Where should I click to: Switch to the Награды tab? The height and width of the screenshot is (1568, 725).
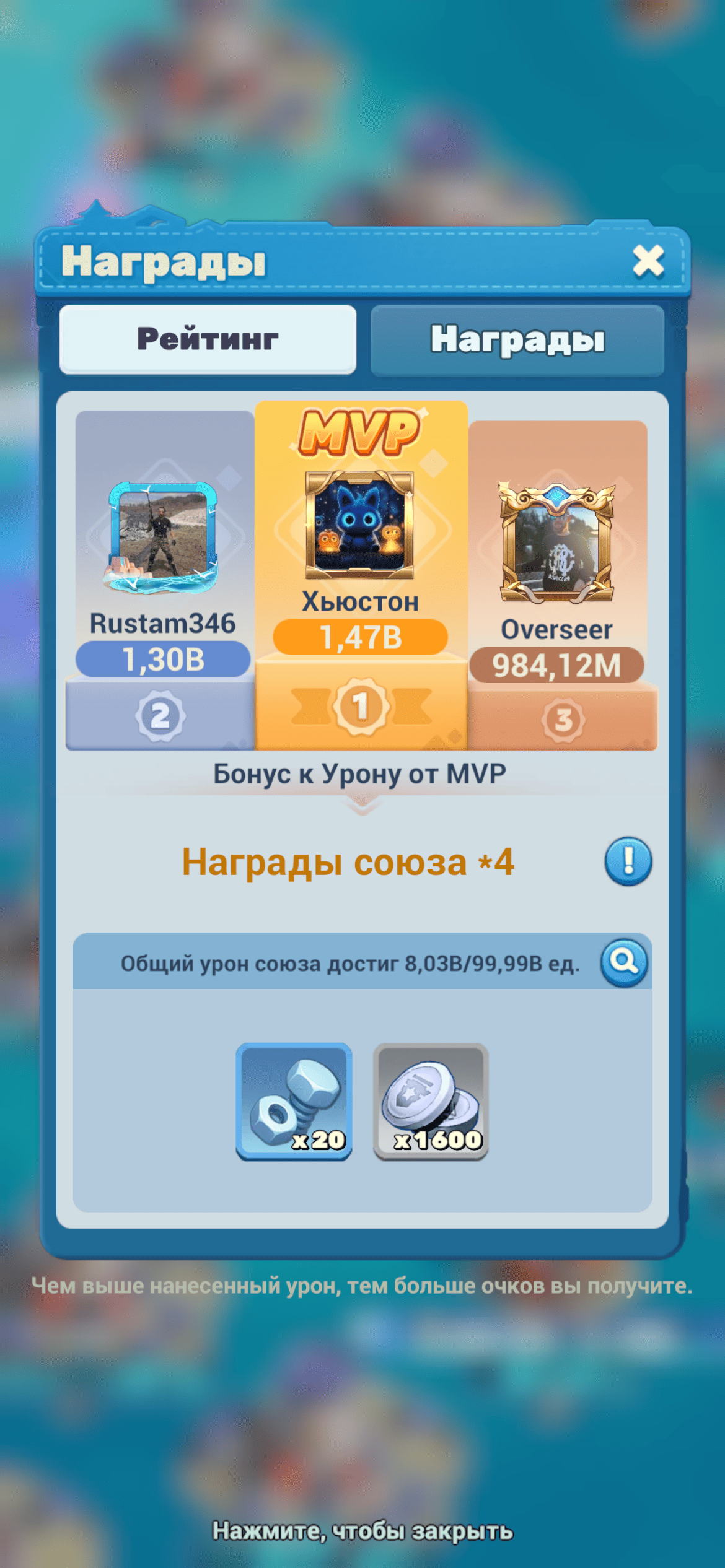519,340
